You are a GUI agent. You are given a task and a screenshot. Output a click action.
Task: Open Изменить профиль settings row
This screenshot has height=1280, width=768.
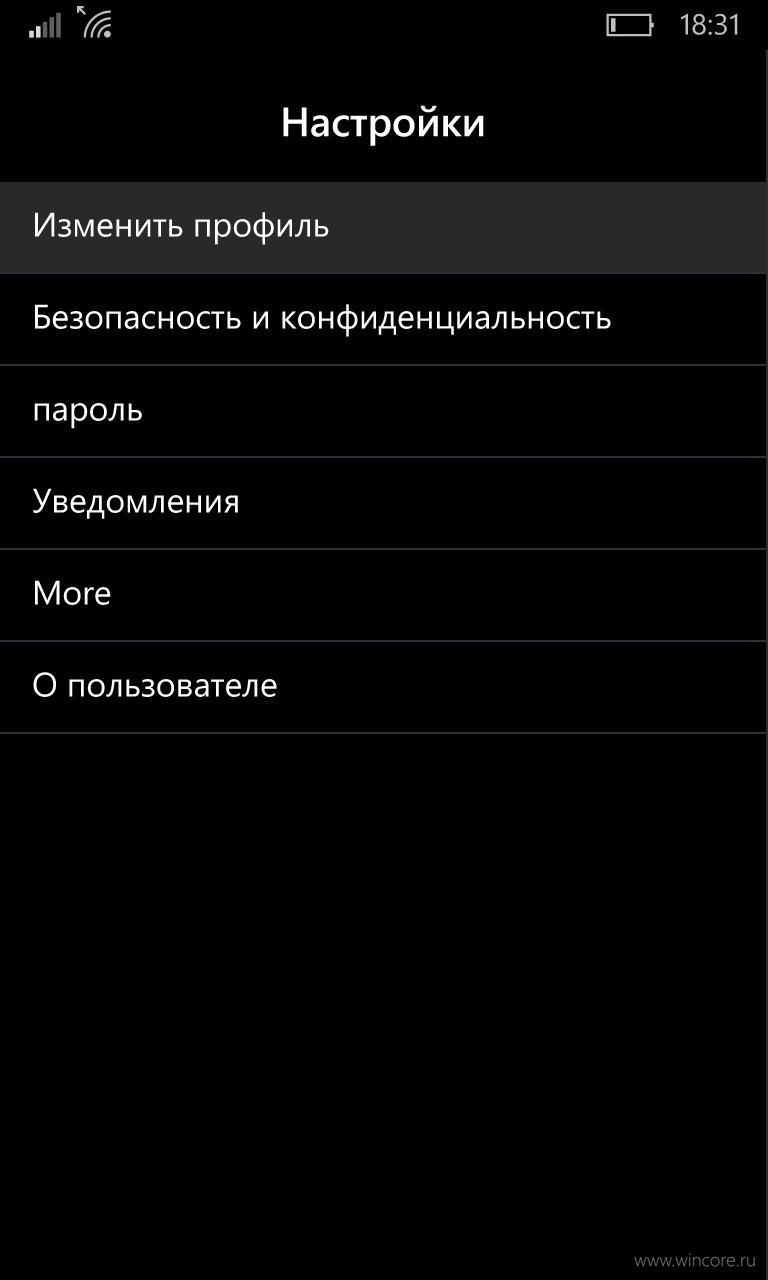[x=384, y=227]
